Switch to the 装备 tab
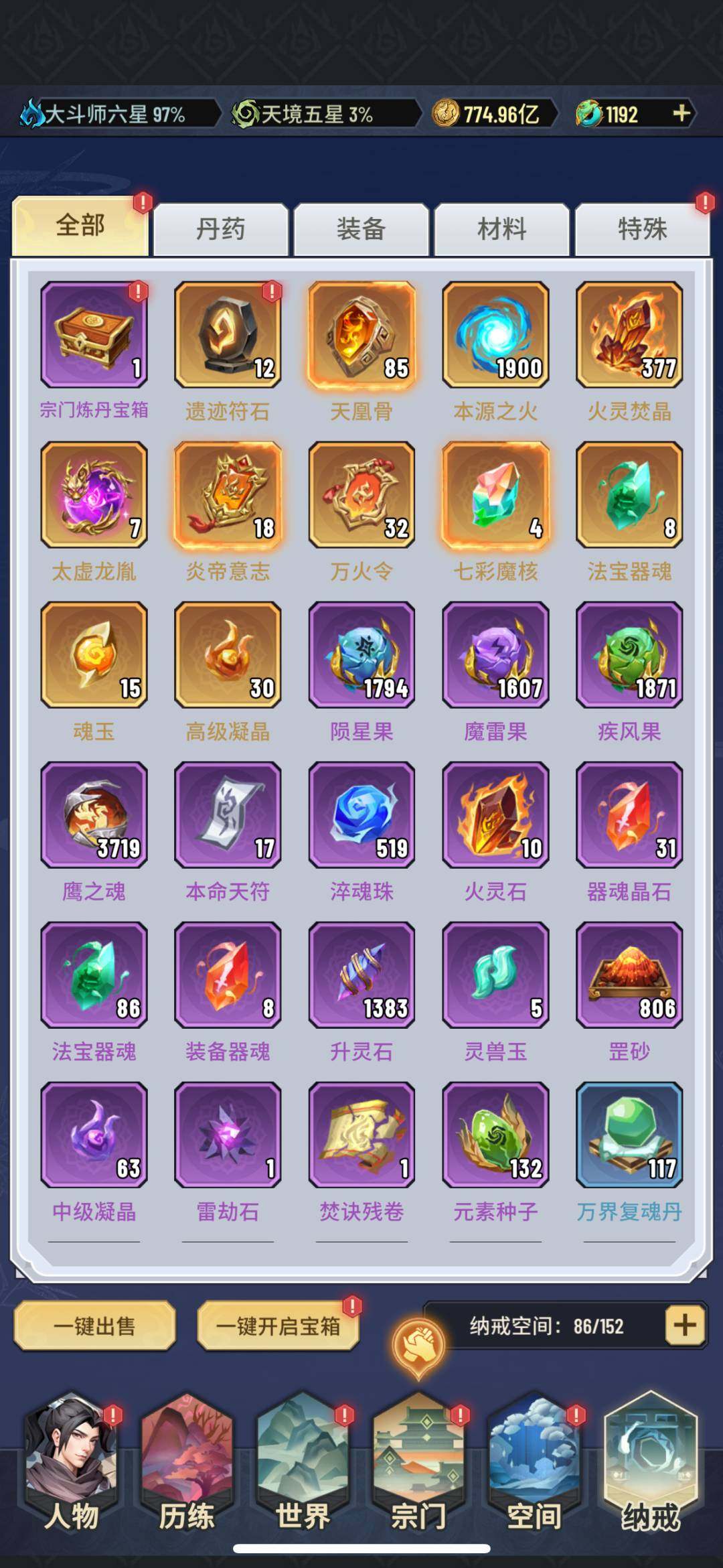This screenshot has height=1568, width=723. click(361, 229)
